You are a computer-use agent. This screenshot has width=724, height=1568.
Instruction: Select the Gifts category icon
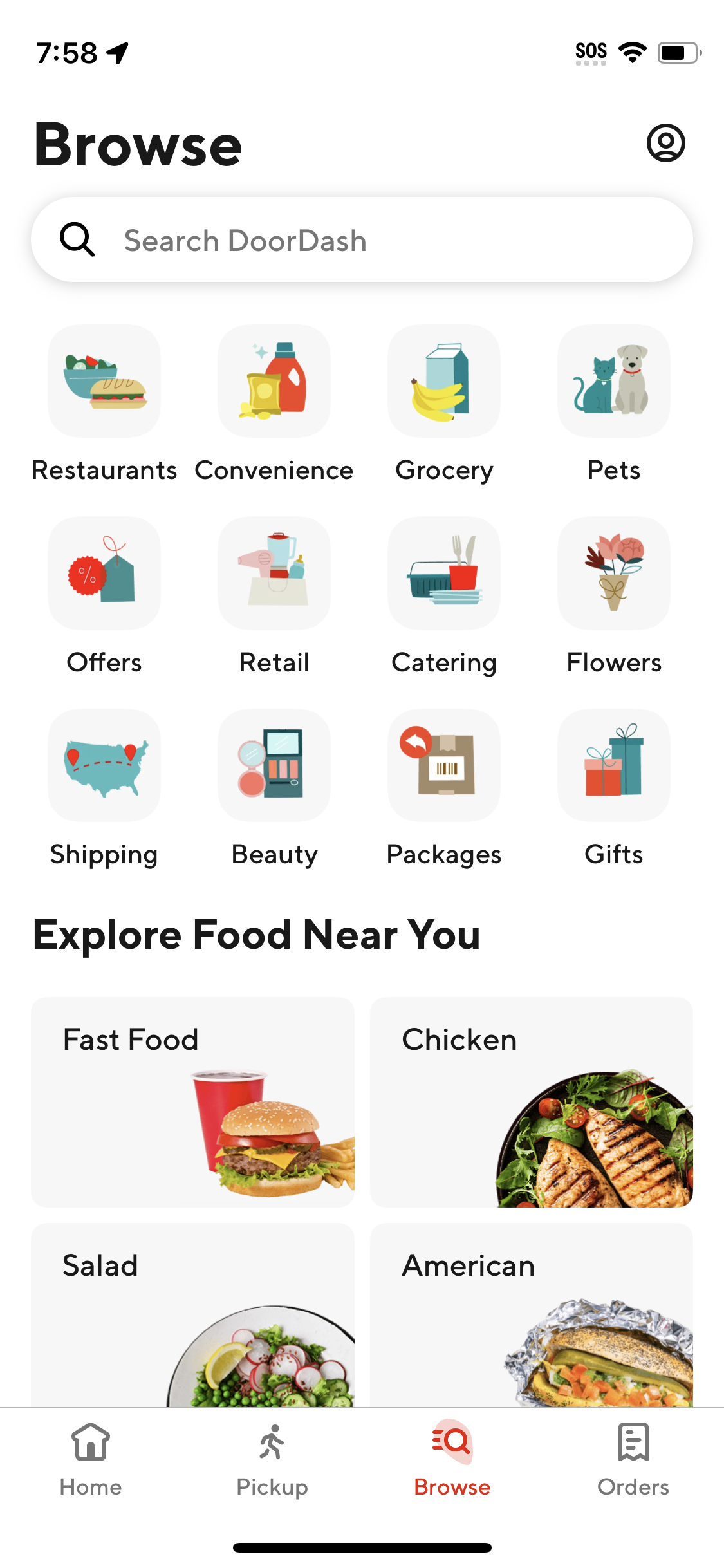(x=613, y=765)
